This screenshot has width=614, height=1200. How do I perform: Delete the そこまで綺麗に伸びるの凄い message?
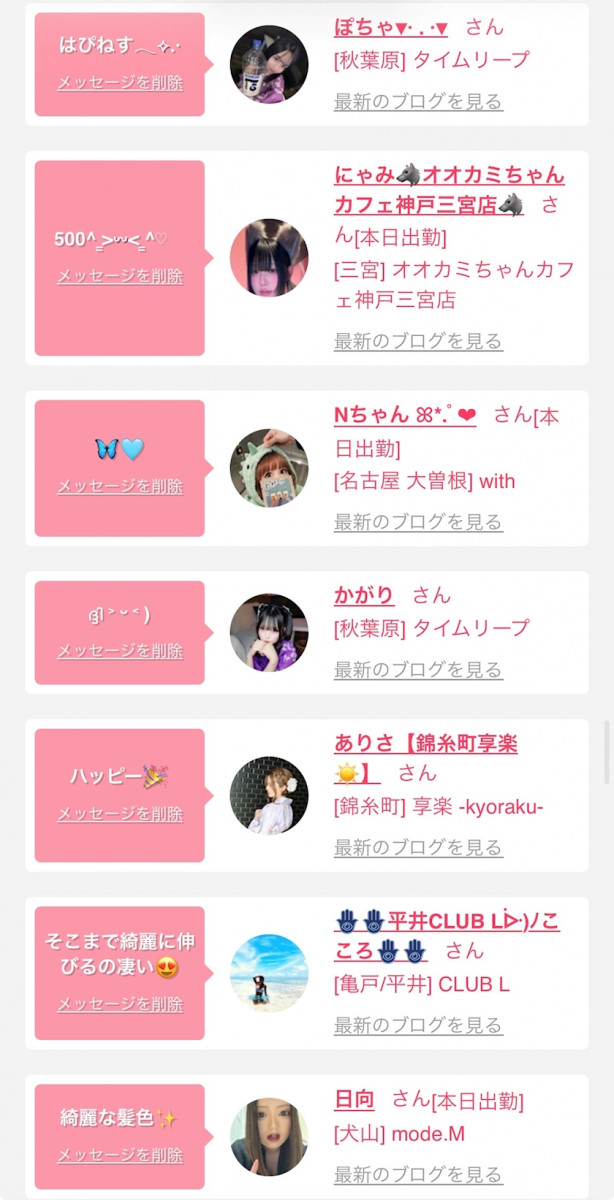pyautogui.click(x=120, y=1004)
